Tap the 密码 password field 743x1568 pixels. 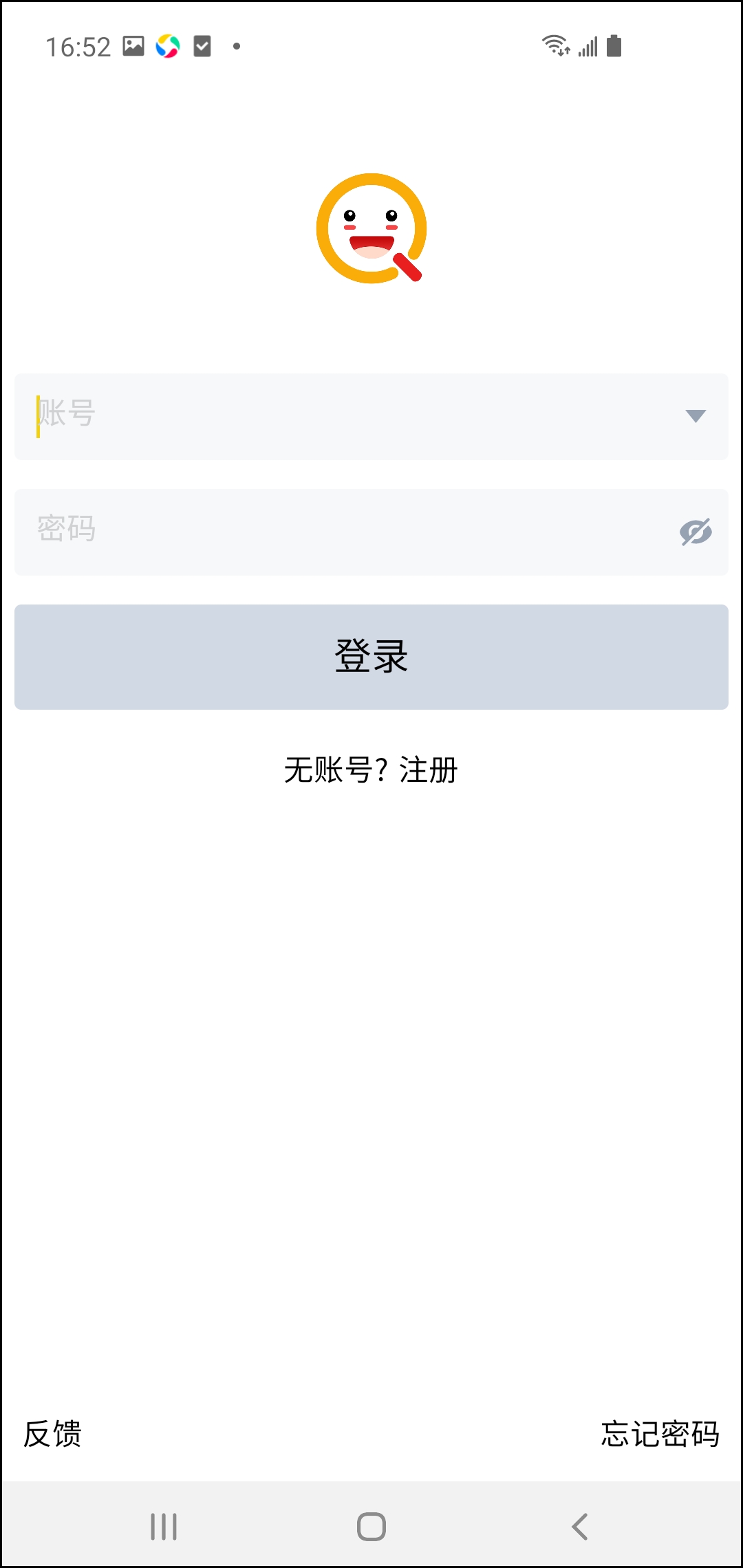(x=344, y=532)
